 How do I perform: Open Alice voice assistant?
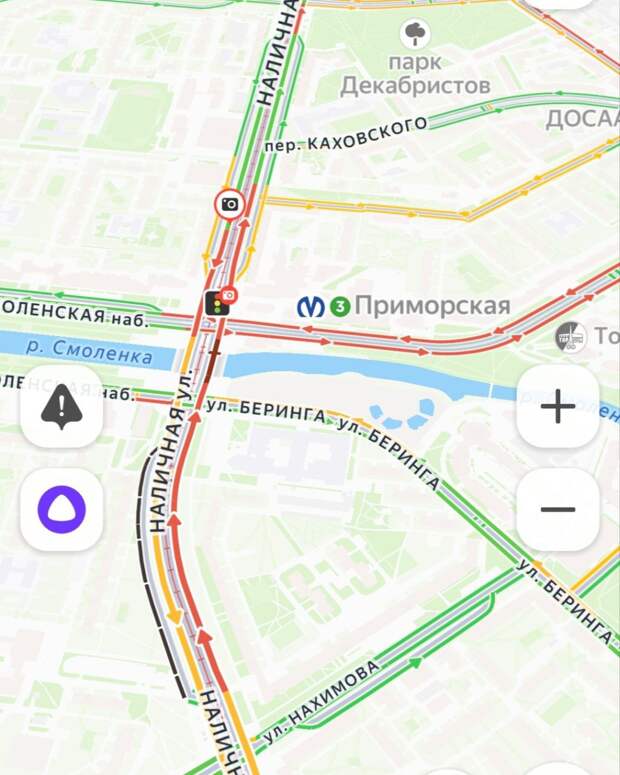pos(62,509)
